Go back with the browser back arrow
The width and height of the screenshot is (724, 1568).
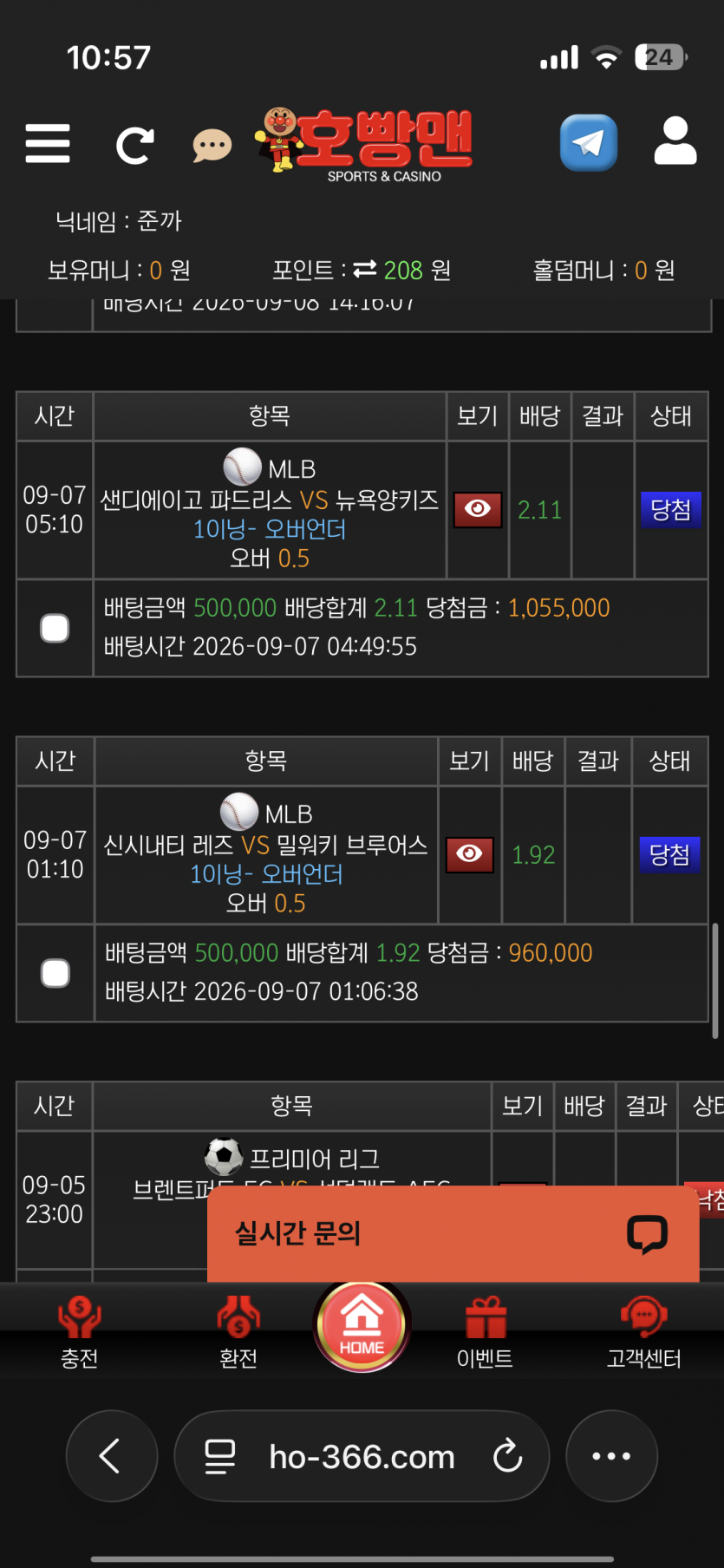112,1455
